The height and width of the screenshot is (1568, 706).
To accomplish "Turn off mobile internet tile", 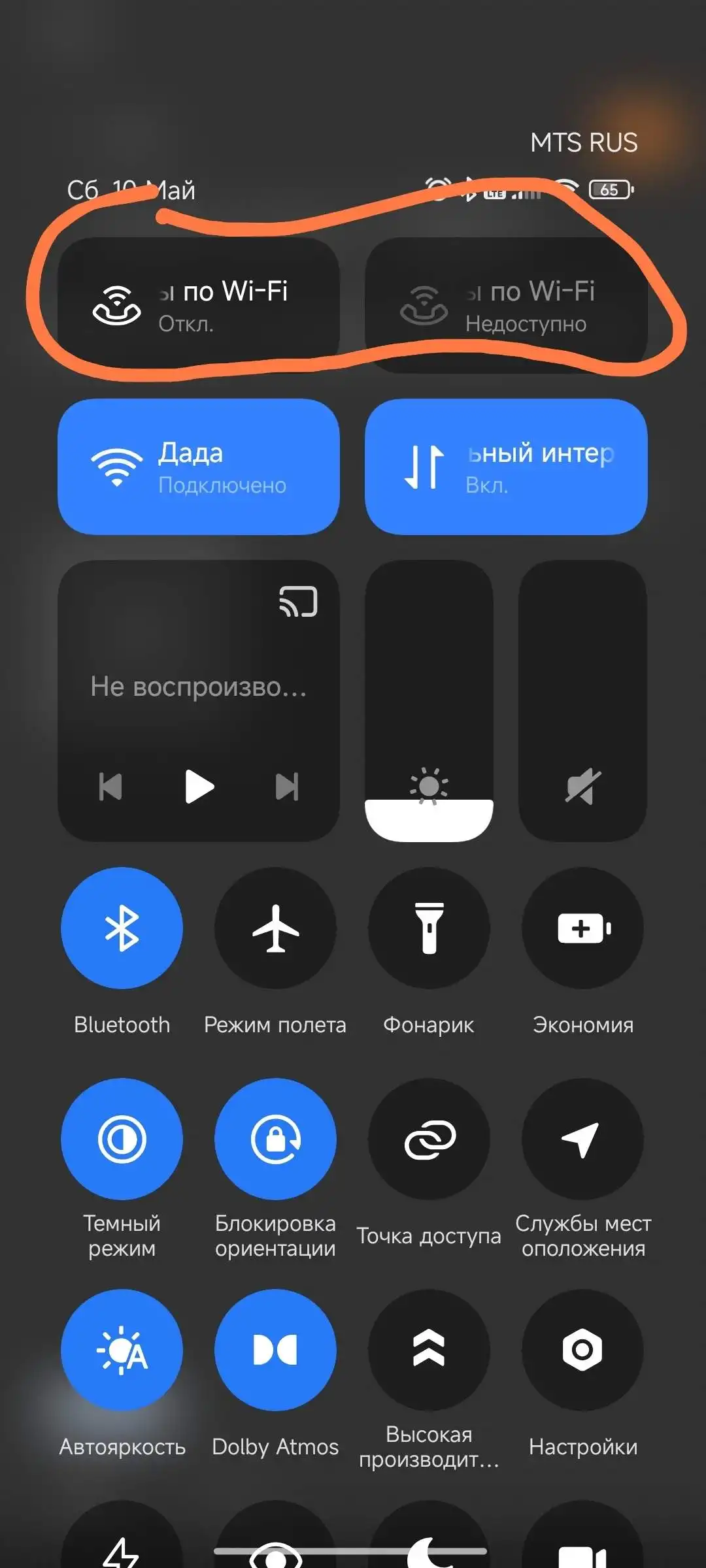I will tap(505, 467).
